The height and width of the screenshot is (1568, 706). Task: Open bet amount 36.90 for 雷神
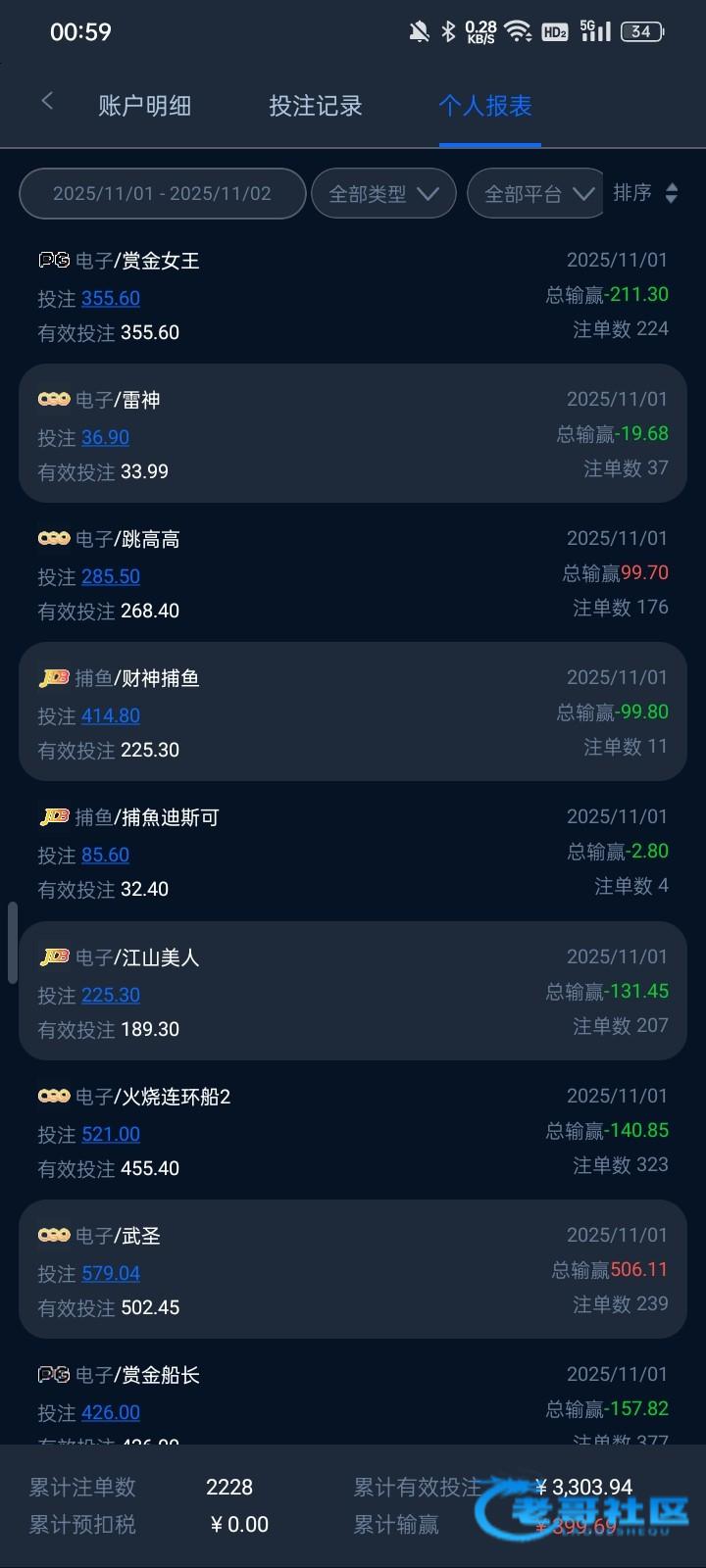click(x=105, y=438)
